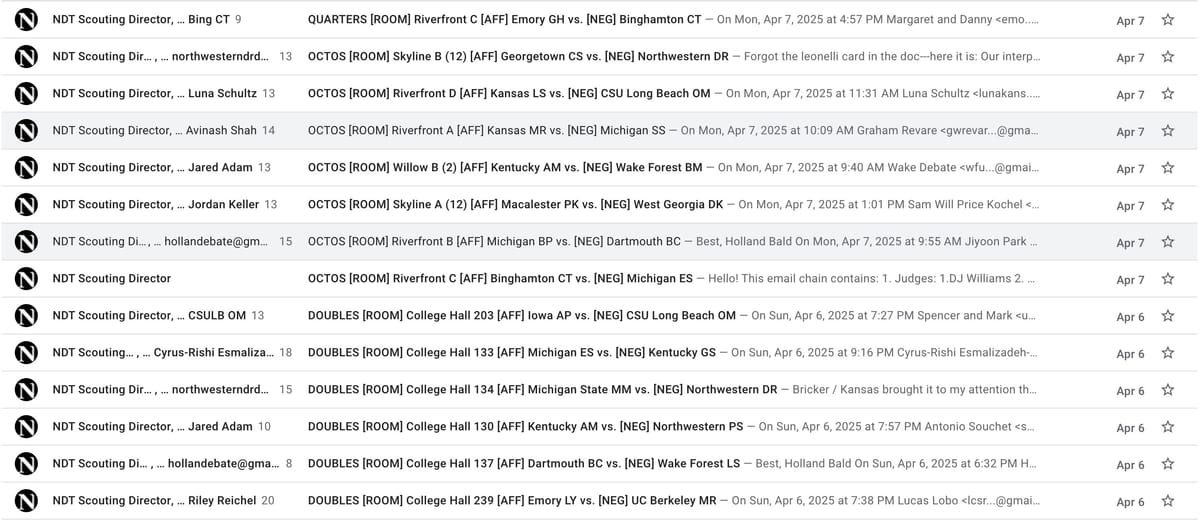
Task: Star the QUARTERS Emory GH vs. Binghamton CT email
Action: point(1167,20)
